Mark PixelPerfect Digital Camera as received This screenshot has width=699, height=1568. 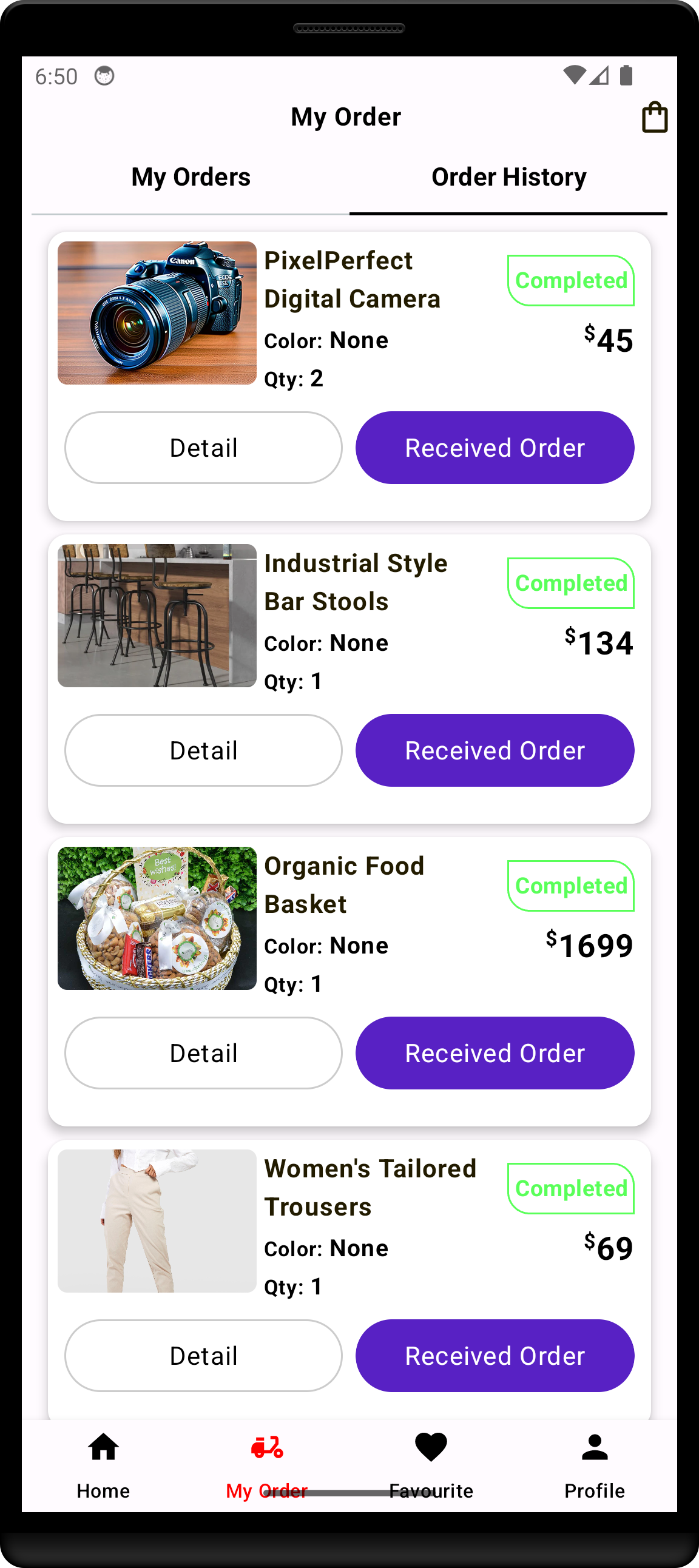pyautogui.click(x=495, y=448)
